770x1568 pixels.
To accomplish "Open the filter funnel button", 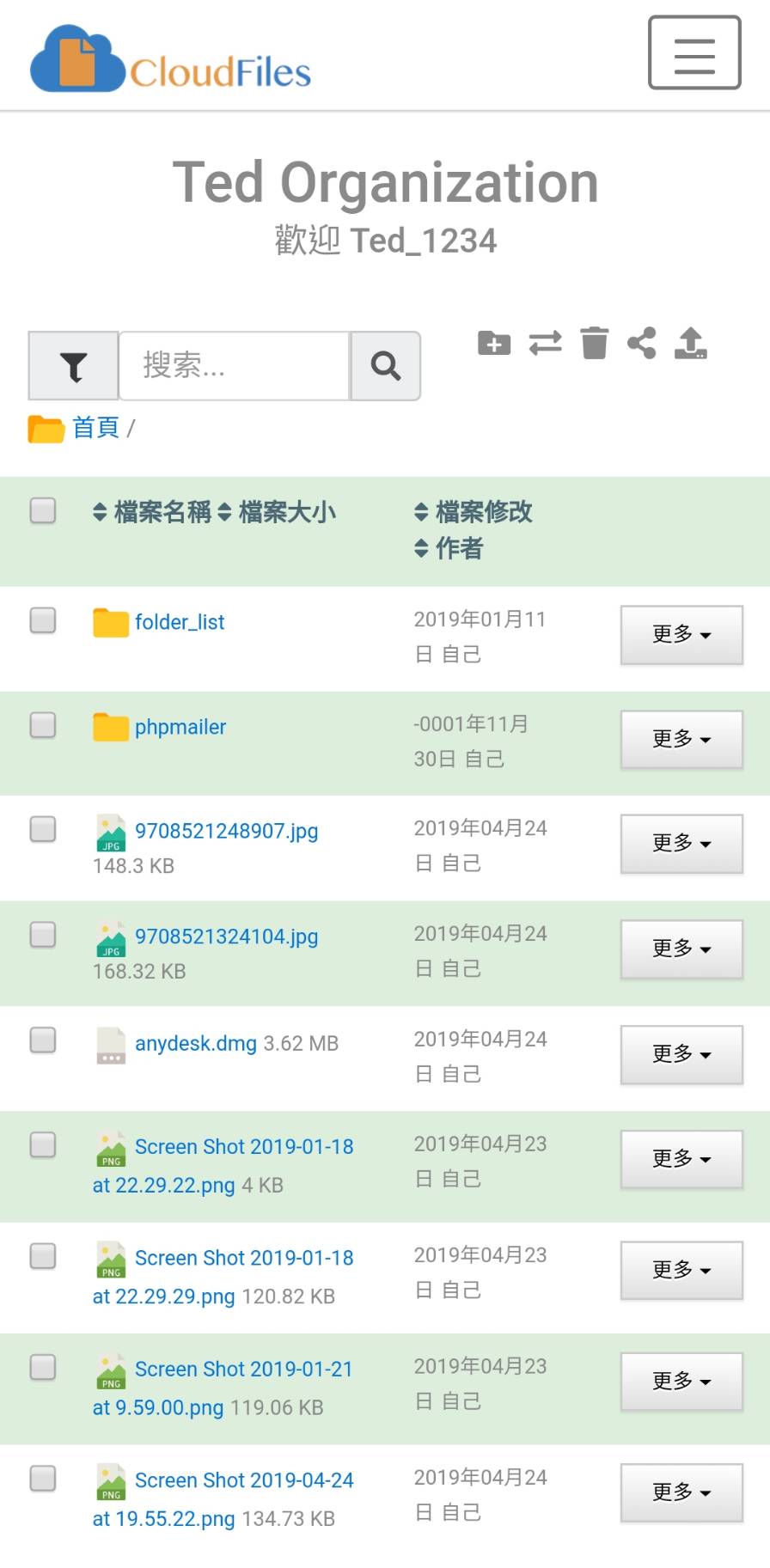I will pyautogui.click(x=74, y=366).
